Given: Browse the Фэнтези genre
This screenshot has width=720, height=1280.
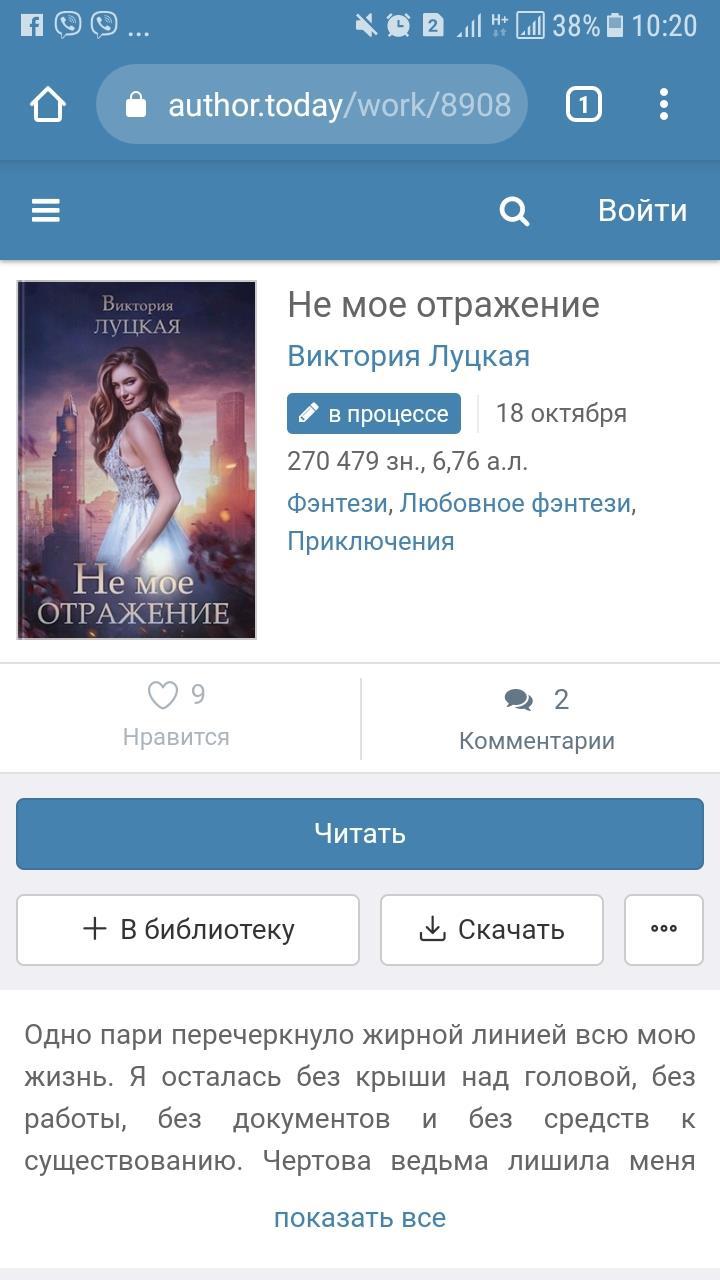Looking at the screenshot, I should point(337,503).
